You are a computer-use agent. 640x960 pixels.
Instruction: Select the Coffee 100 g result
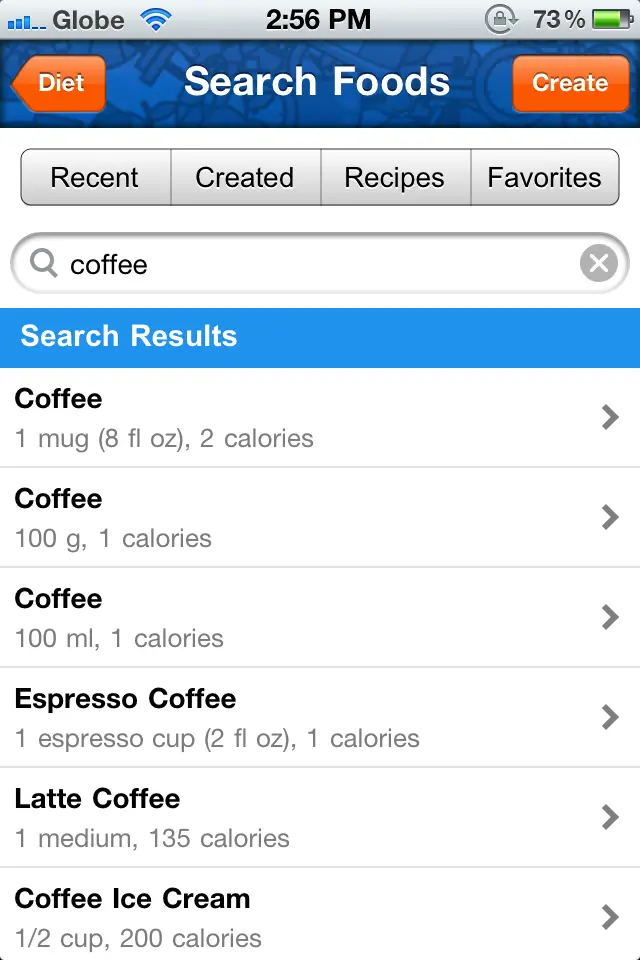pyautogui.click(x=320, y=518)
